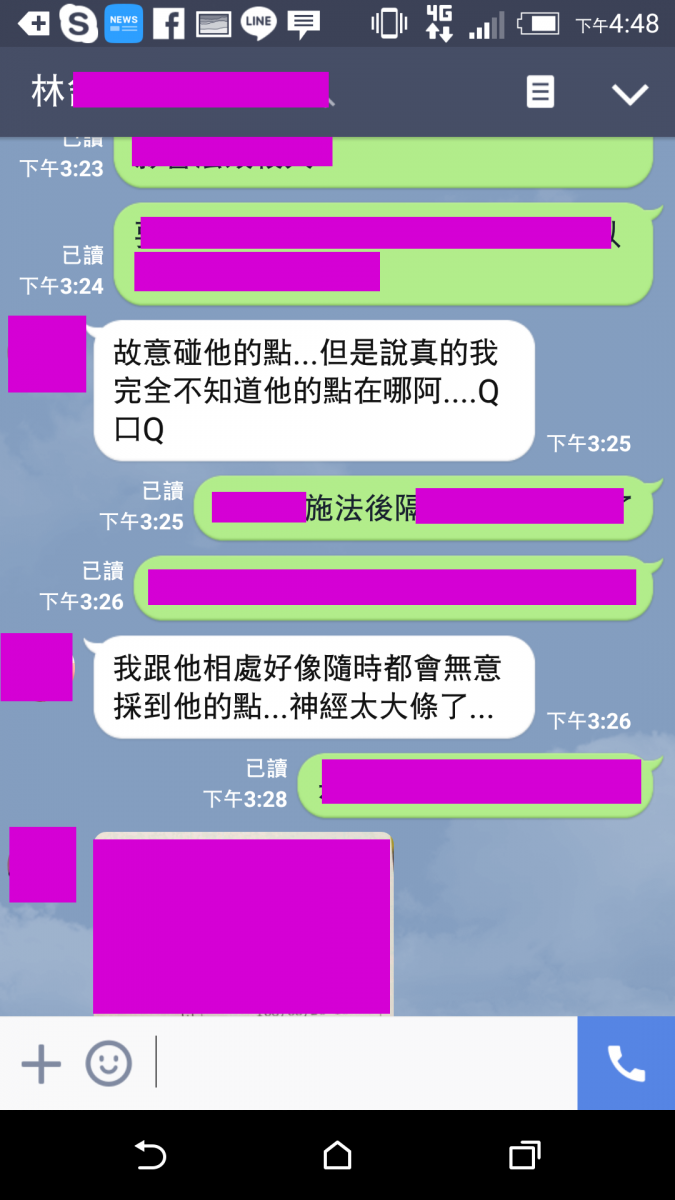
Task: Open the emoji sticker picker
Action: point(108,1063)
